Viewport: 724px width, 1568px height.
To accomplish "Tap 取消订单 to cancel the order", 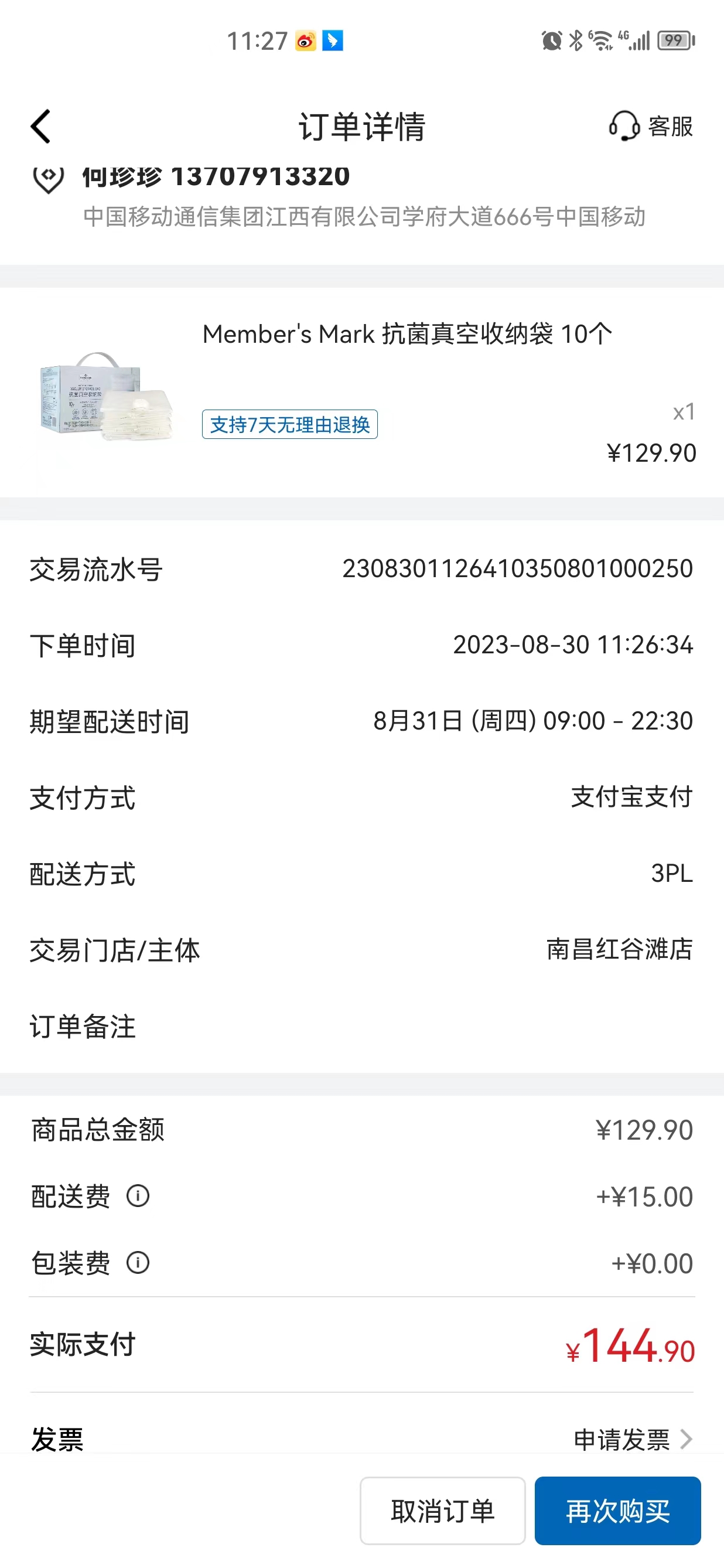I will (442, 1510).
